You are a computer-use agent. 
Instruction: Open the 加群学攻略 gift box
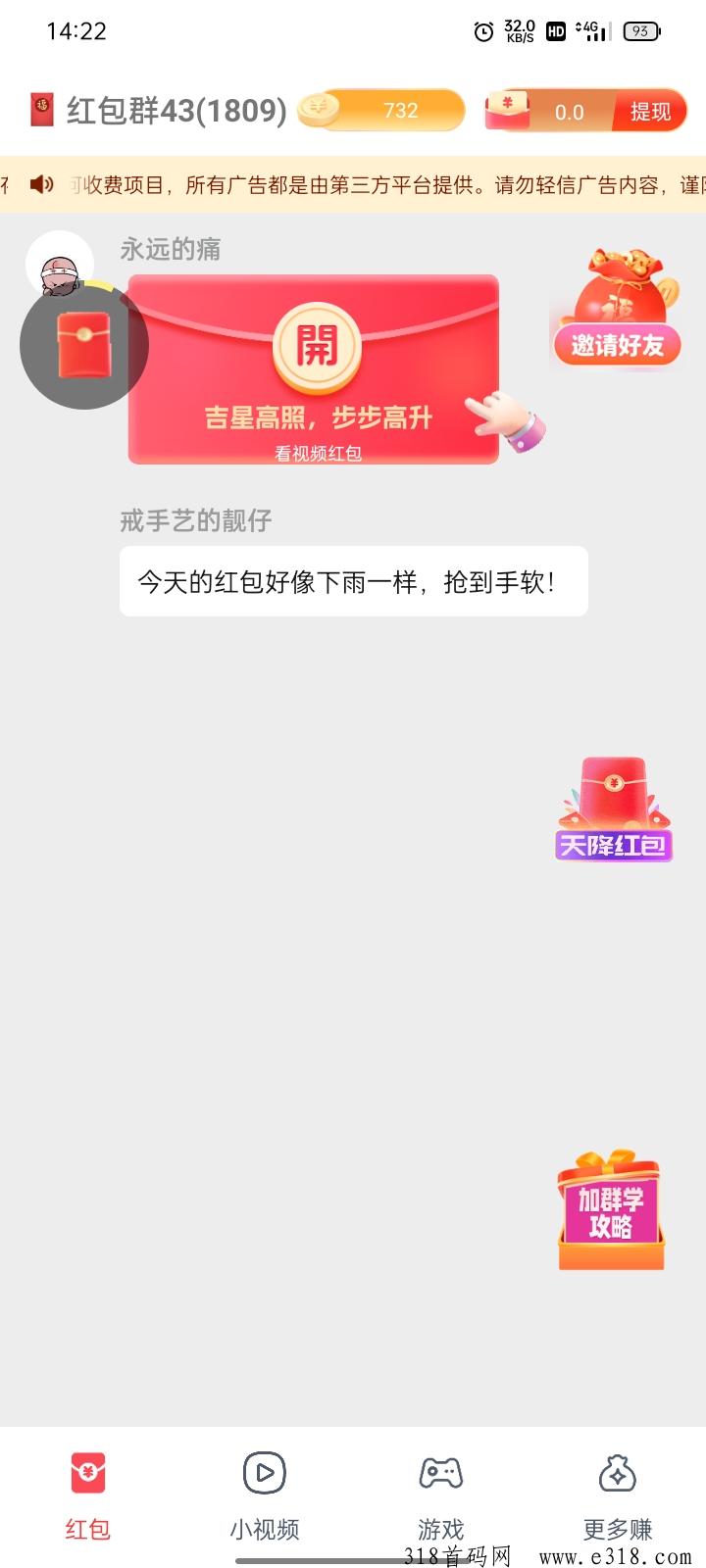[611, 1210]
